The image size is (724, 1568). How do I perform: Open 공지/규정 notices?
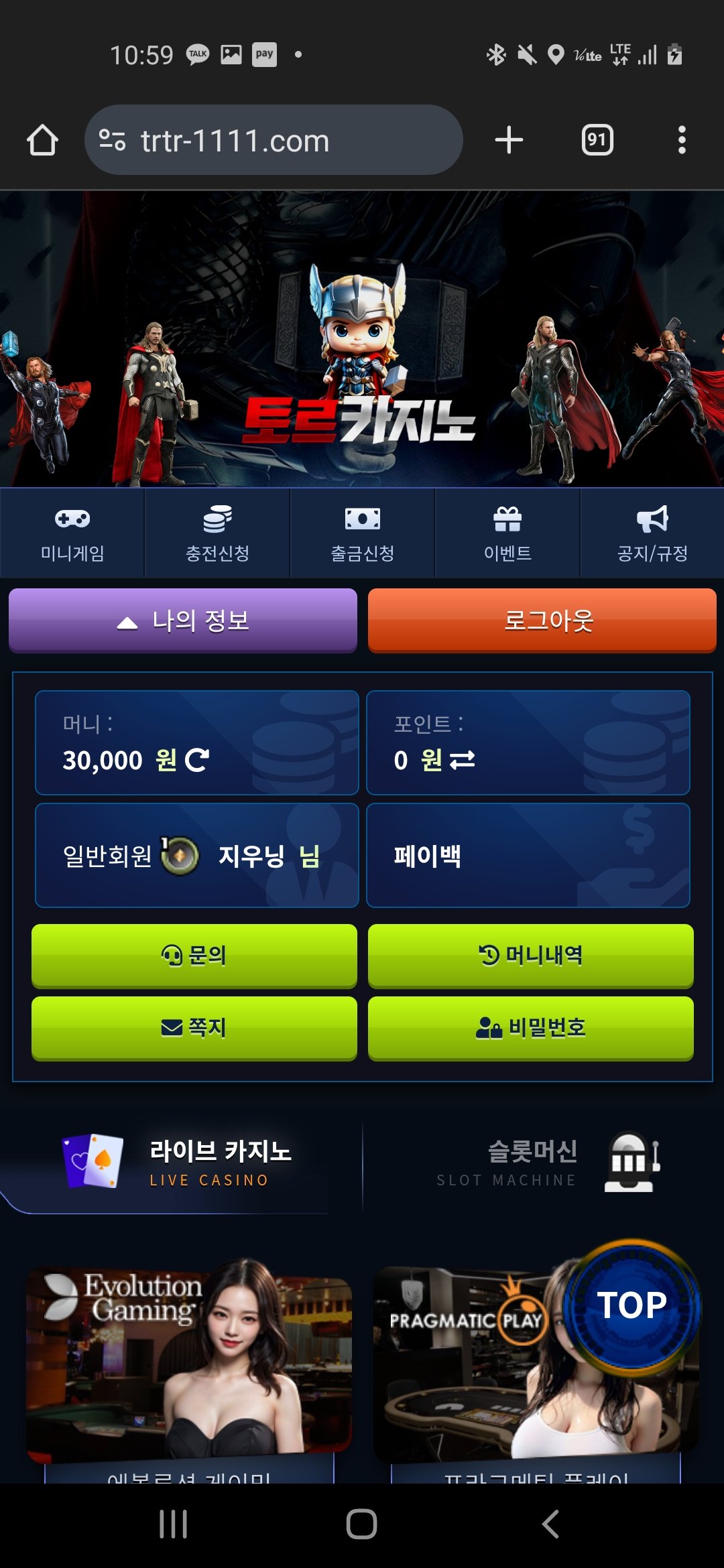[652, 533]
